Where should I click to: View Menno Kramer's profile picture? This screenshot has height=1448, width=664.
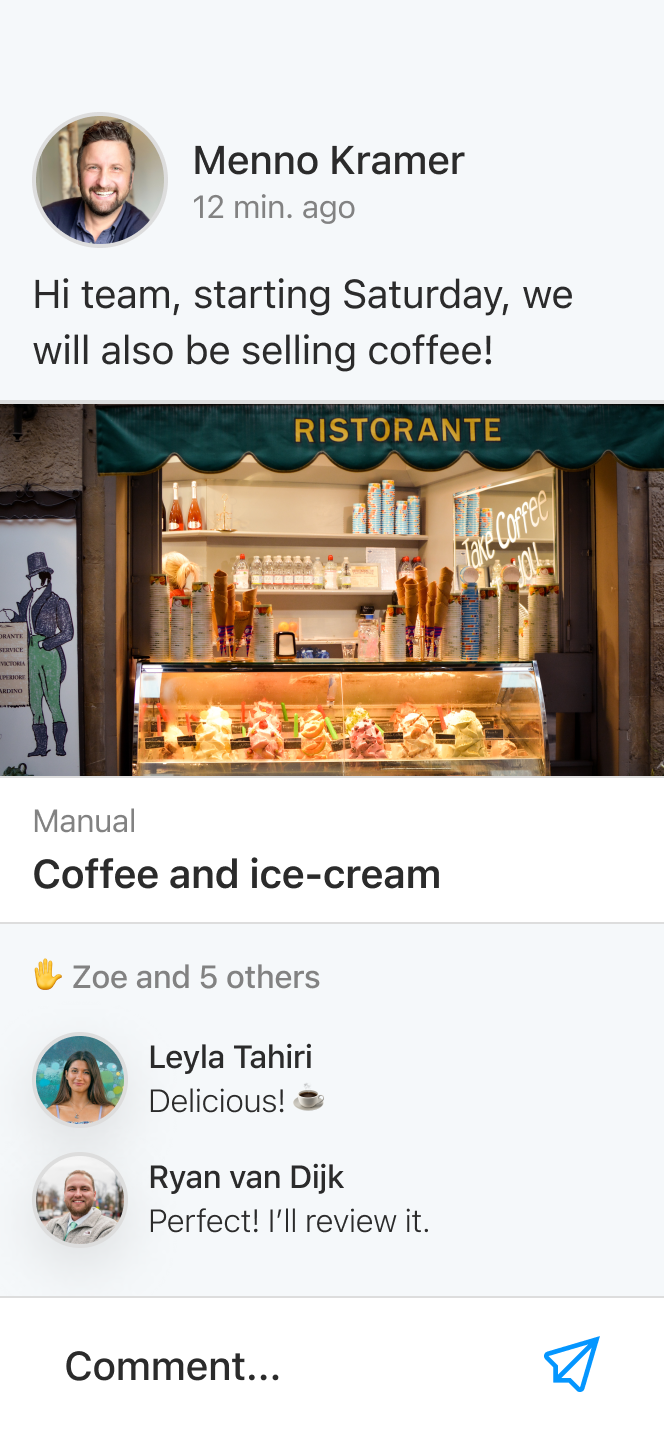[100, 180]
